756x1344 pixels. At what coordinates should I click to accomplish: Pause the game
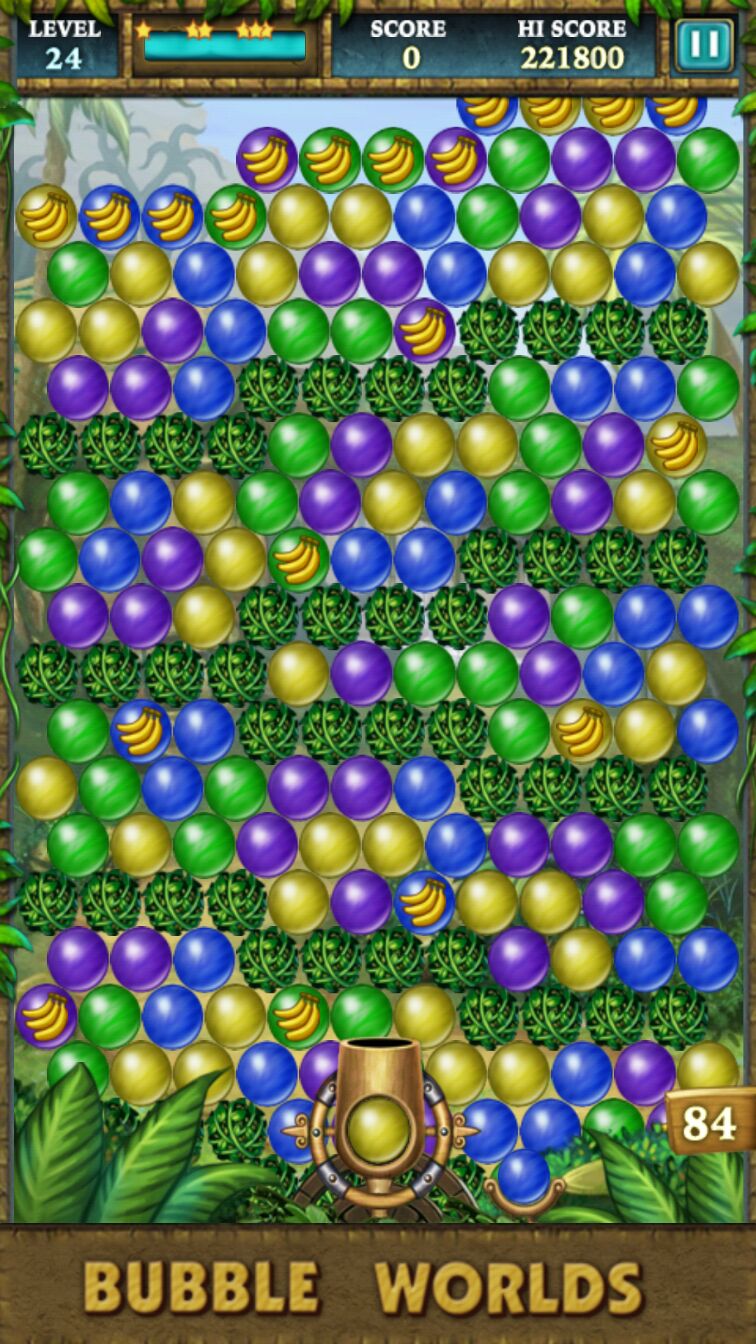point(703,44)
